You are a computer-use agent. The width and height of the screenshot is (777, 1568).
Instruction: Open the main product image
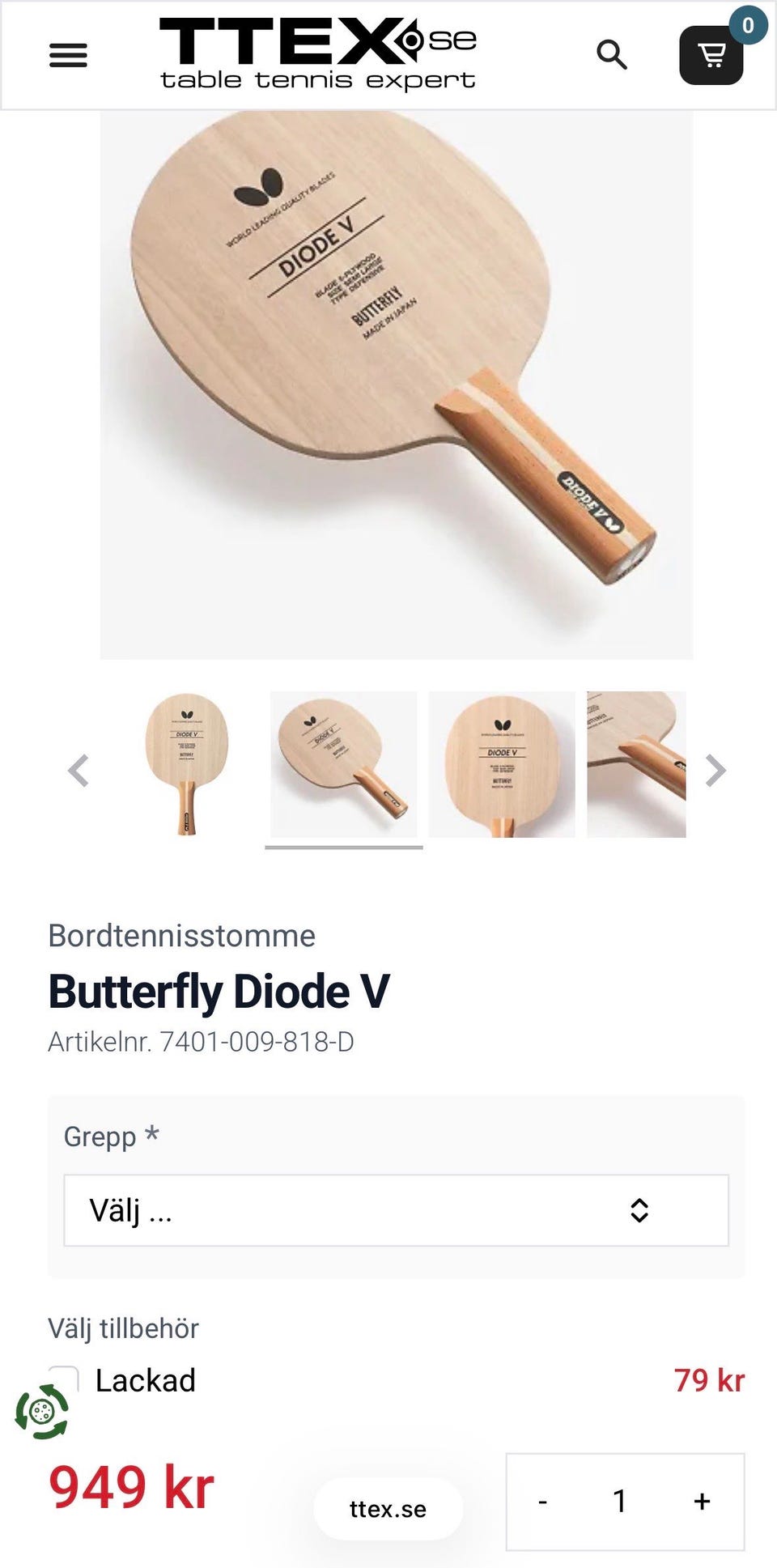(397, 385)
